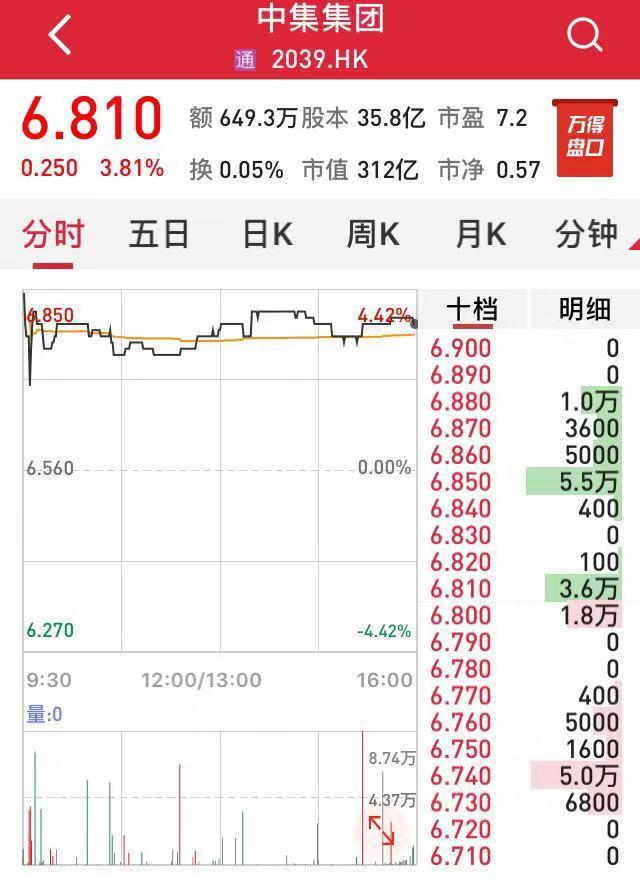
Task: Show the 月K monthly chart
Action: pos(480,234)
